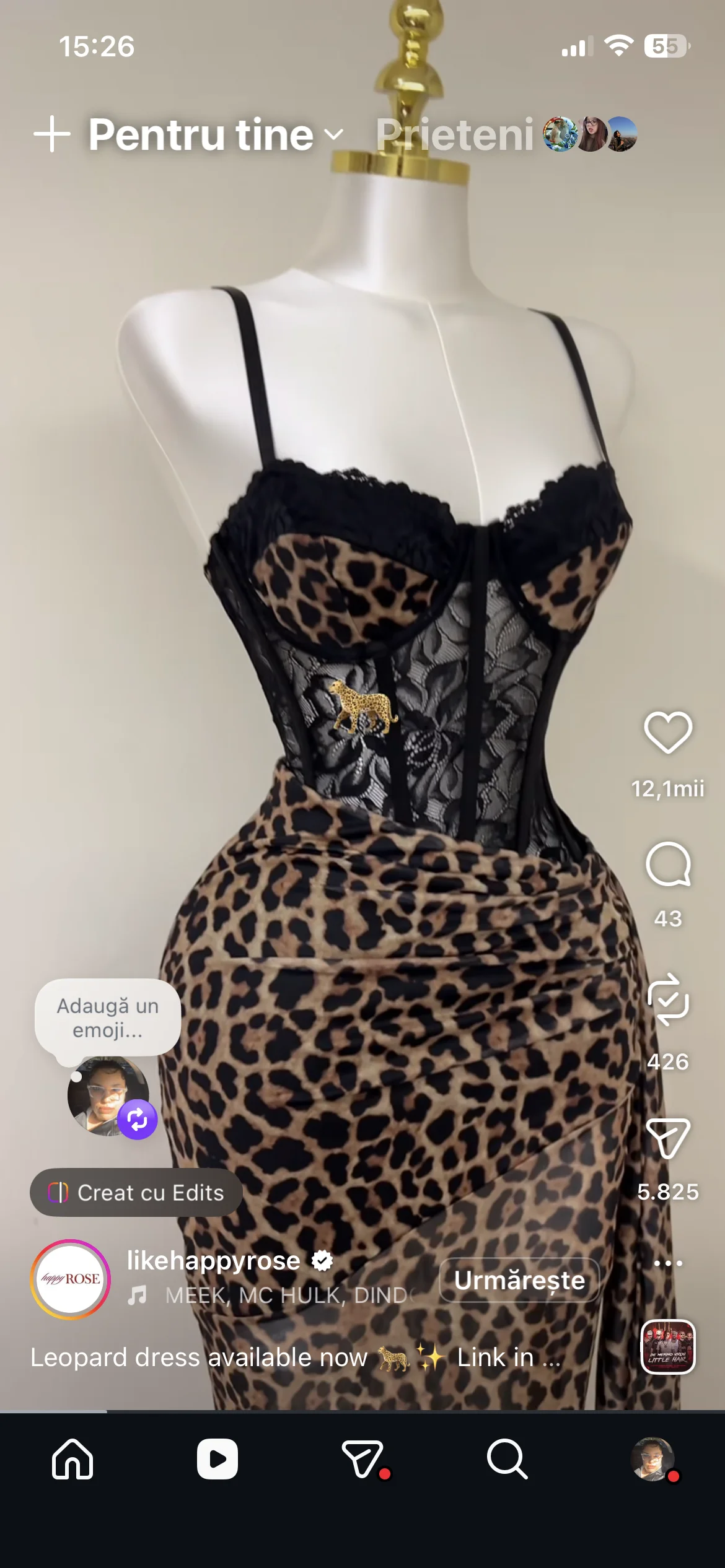725x1568 pixels.
Task: Open likehappyrose's profile picture
Action: (71, 1279)
